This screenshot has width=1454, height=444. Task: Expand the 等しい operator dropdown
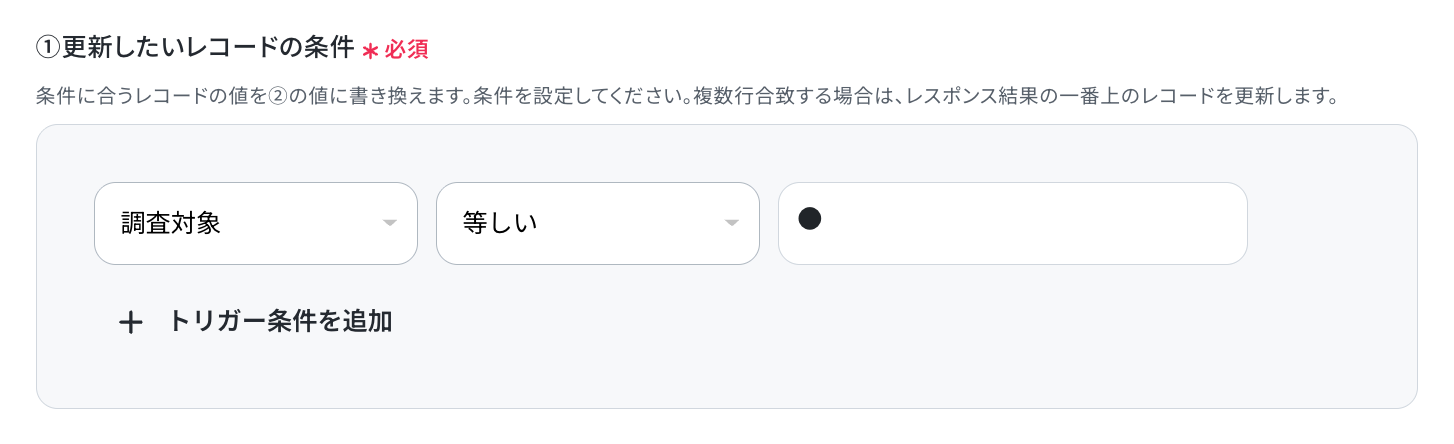[597, 223]
